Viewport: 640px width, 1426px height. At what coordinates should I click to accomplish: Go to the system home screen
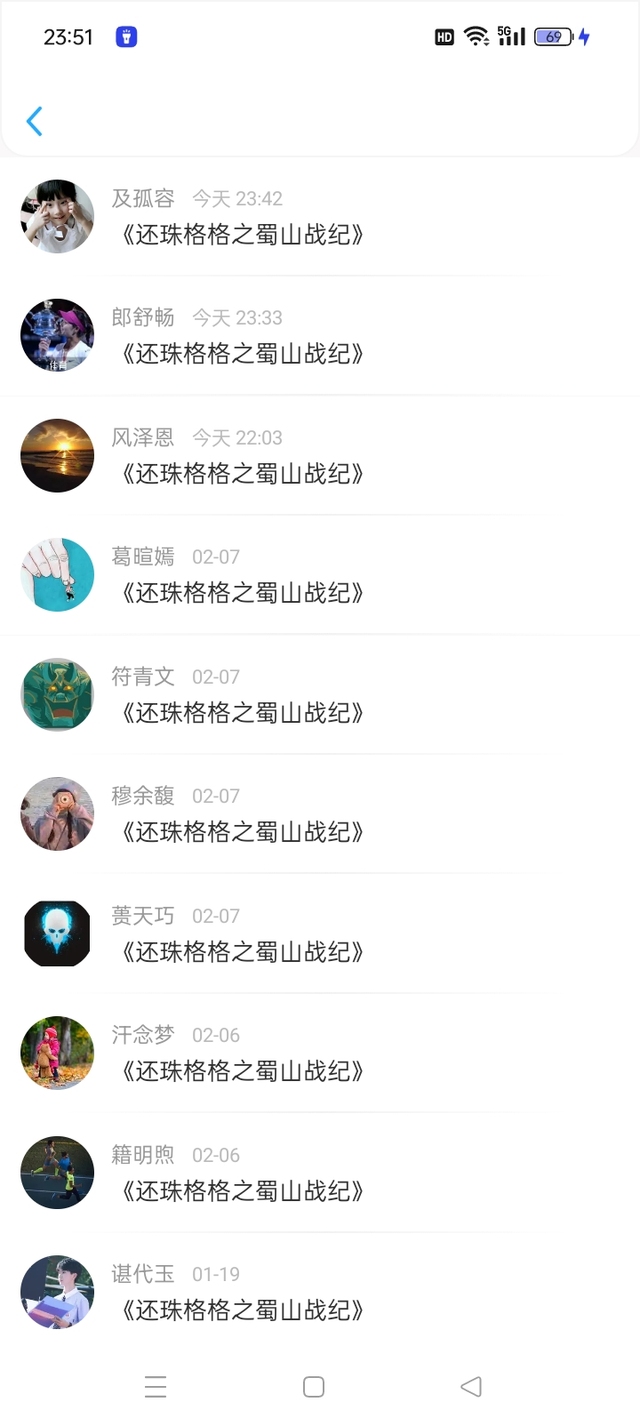pyautogui.click(x=313, y=1386)
